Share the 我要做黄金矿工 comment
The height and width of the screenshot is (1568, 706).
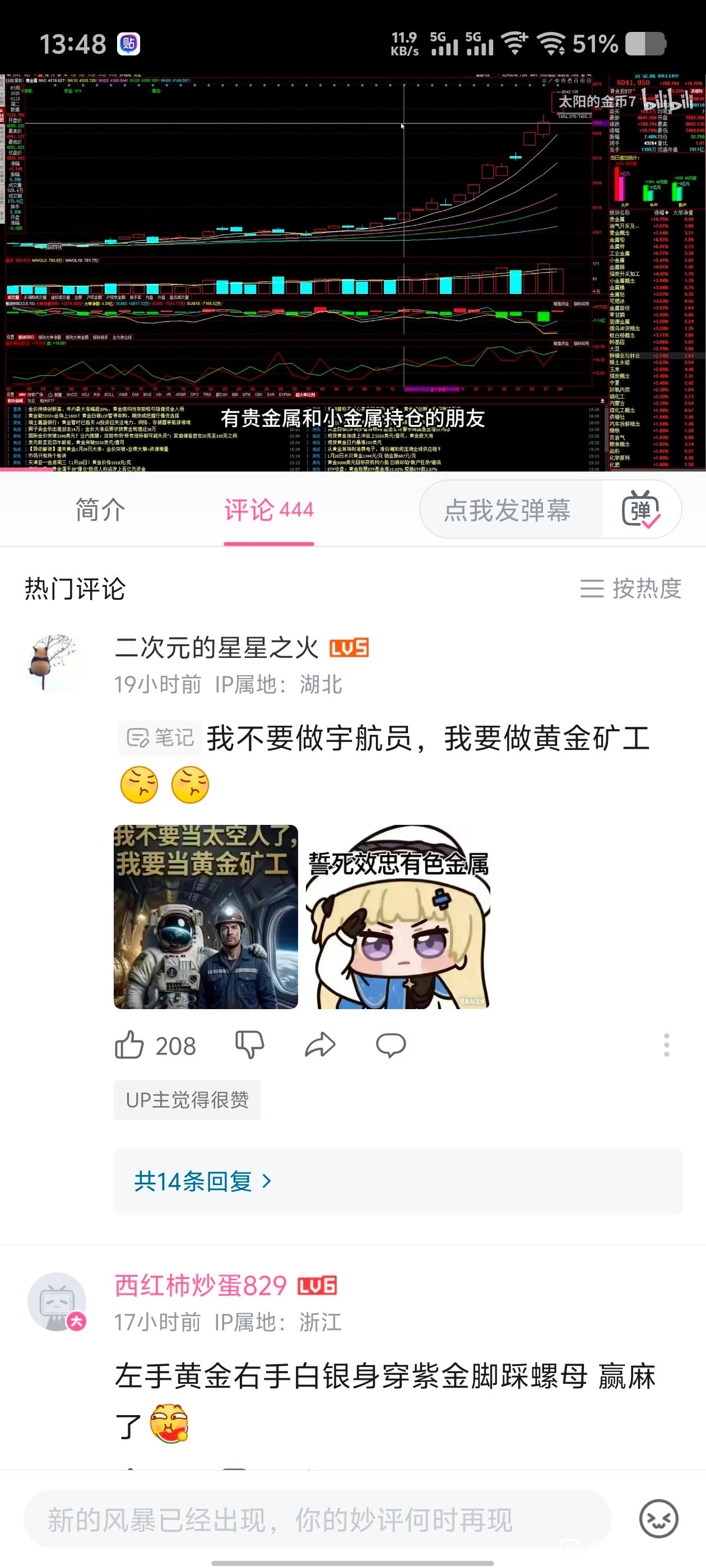tap(321, 1045)
